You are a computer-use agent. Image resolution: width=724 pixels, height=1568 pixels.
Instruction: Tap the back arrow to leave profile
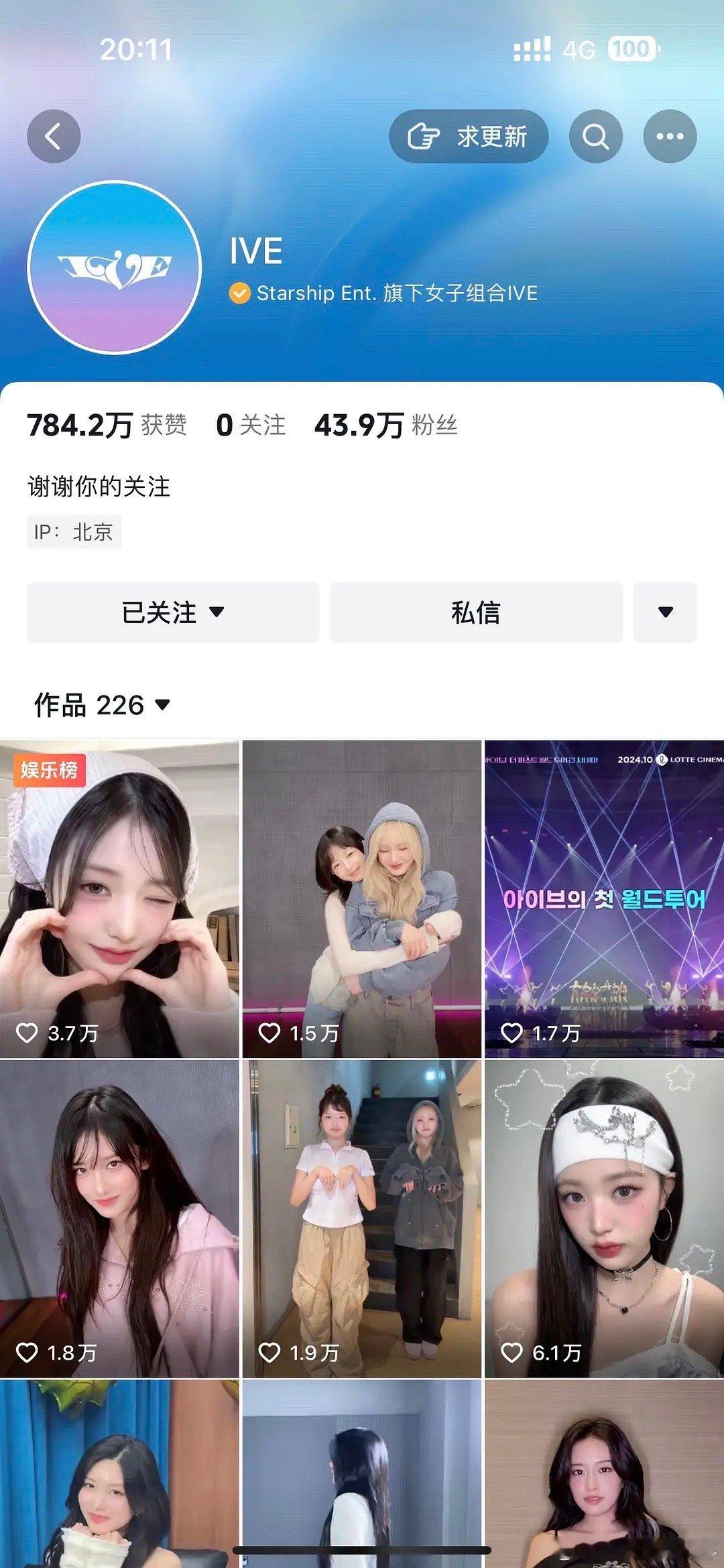(x=55, y=135)
